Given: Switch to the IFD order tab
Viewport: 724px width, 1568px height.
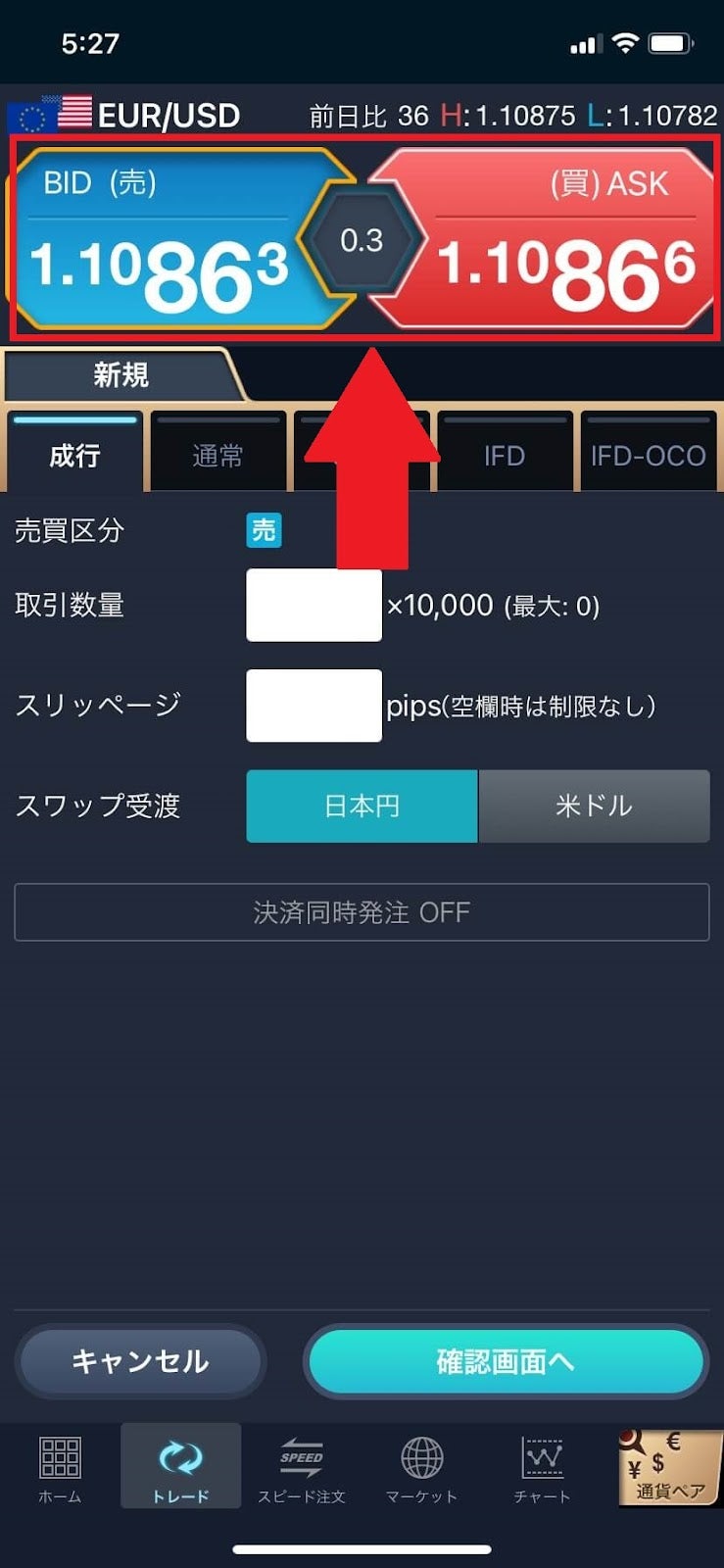Looking at the screenshot, I should pyautogui.click(x=505, y=454).
